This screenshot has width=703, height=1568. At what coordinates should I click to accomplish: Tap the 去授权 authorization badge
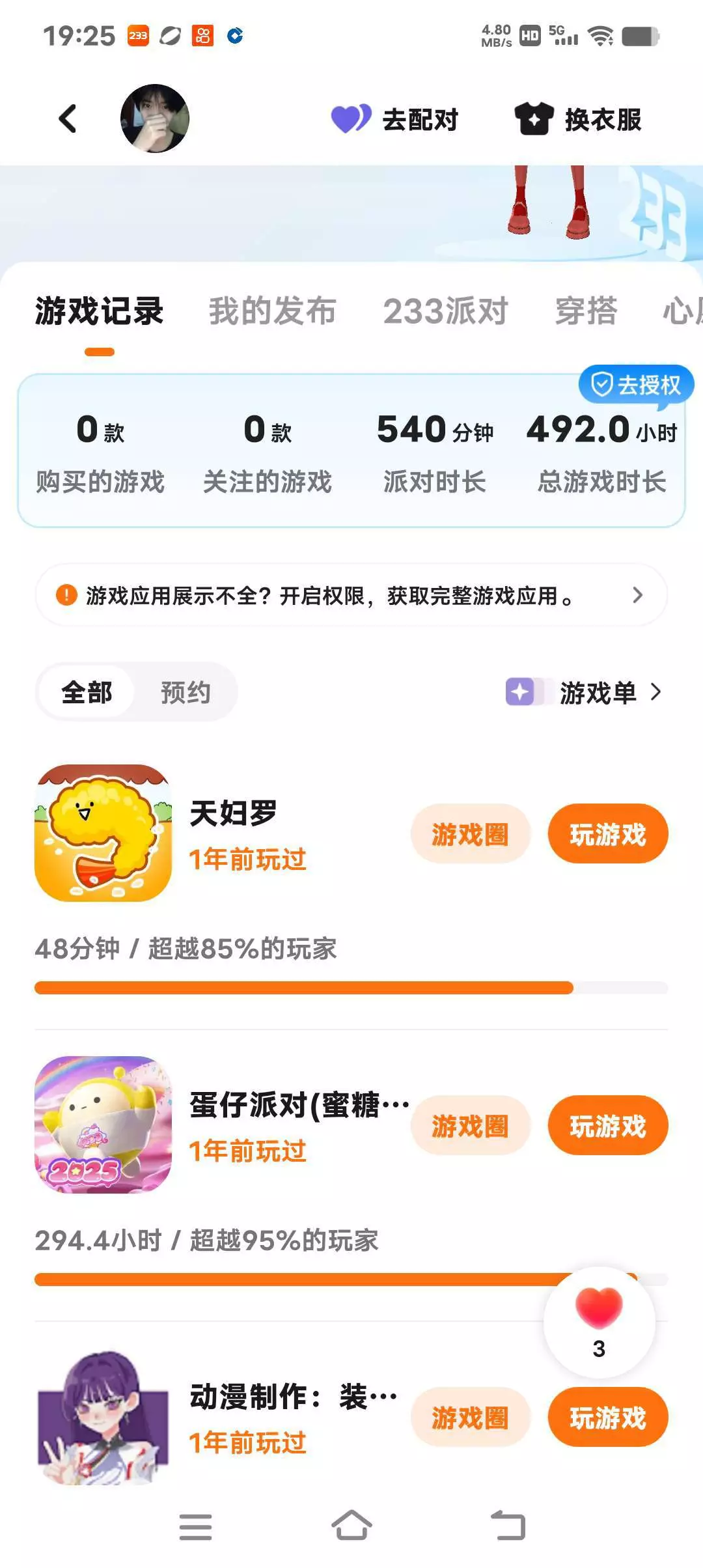[x=636, y=384]
